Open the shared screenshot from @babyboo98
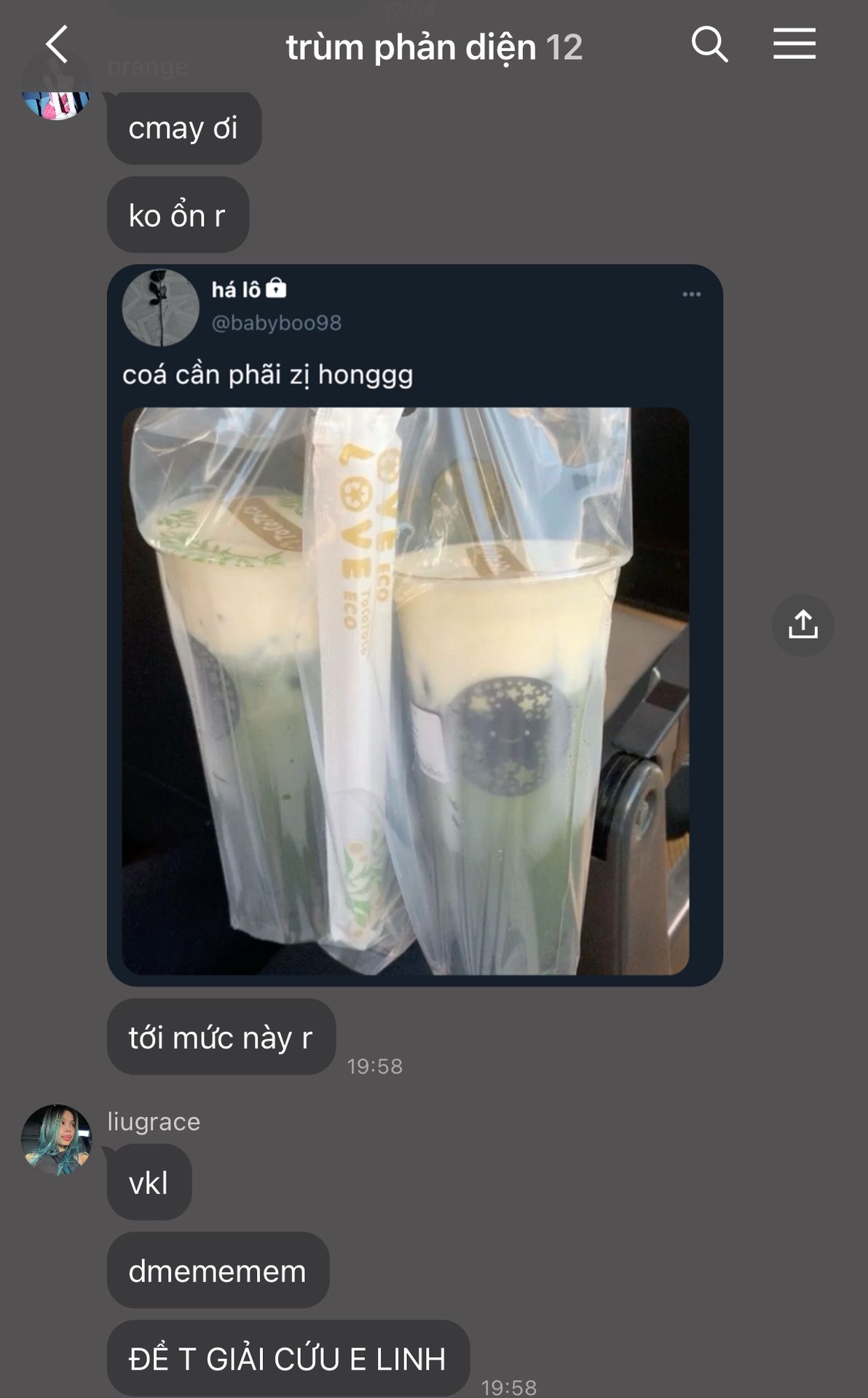The width and height of the screenshot is (868, 1398). [414, 625]
